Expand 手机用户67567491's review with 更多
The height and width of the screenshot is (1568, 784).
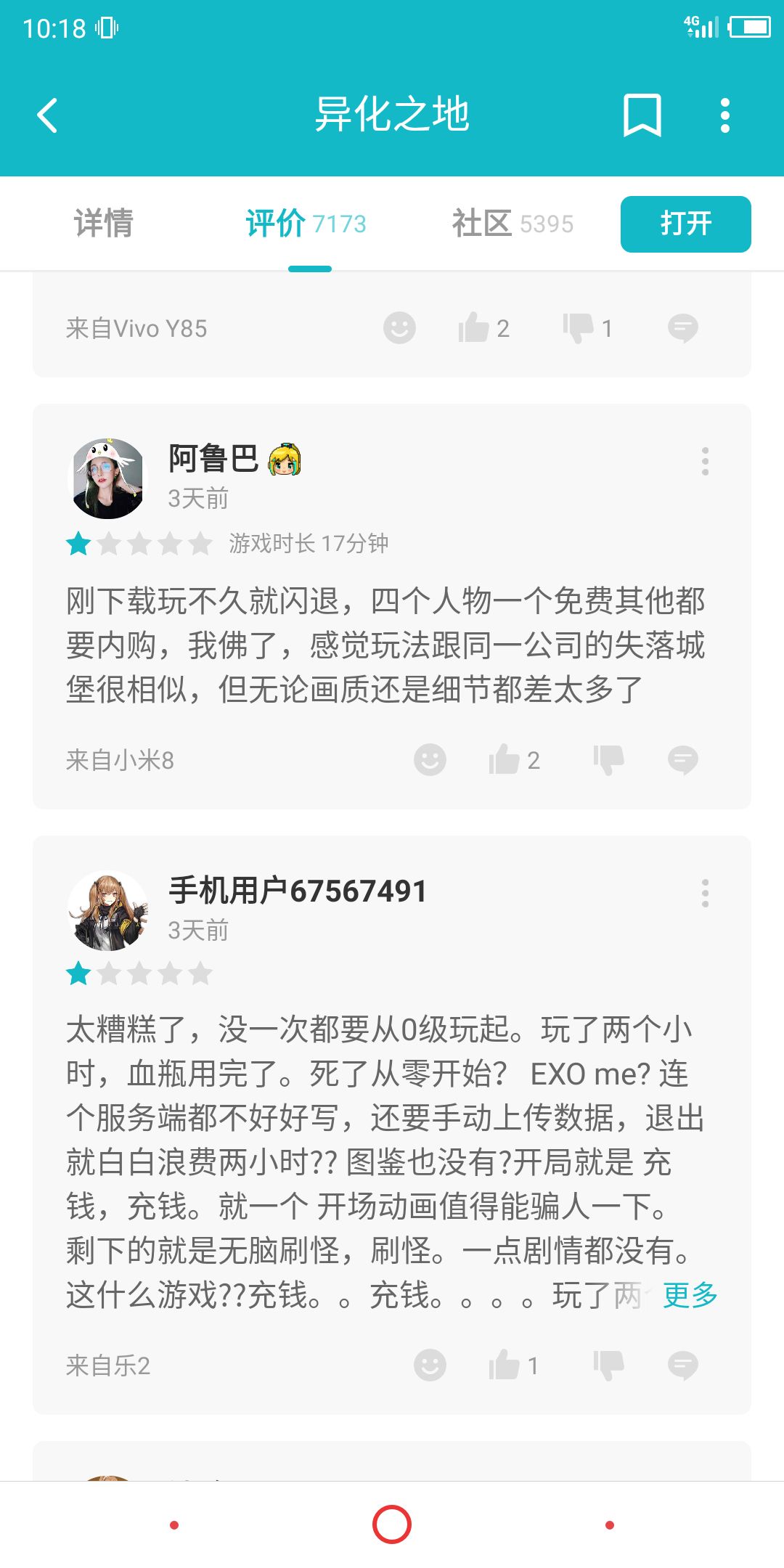pyautogui.click(x=690, y=1295)
